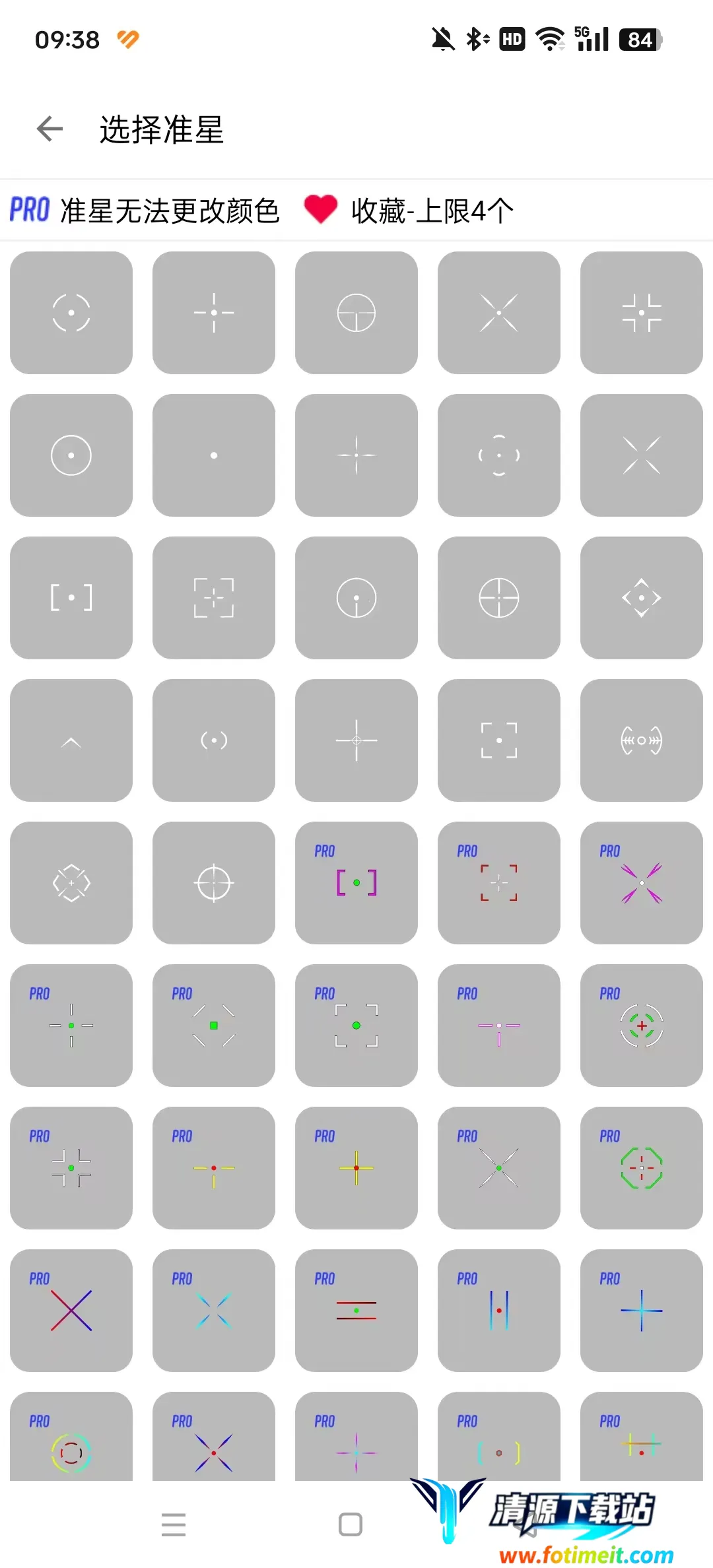Tap the system home button
Screen dimensions: 713x1568
(351, 1524)
